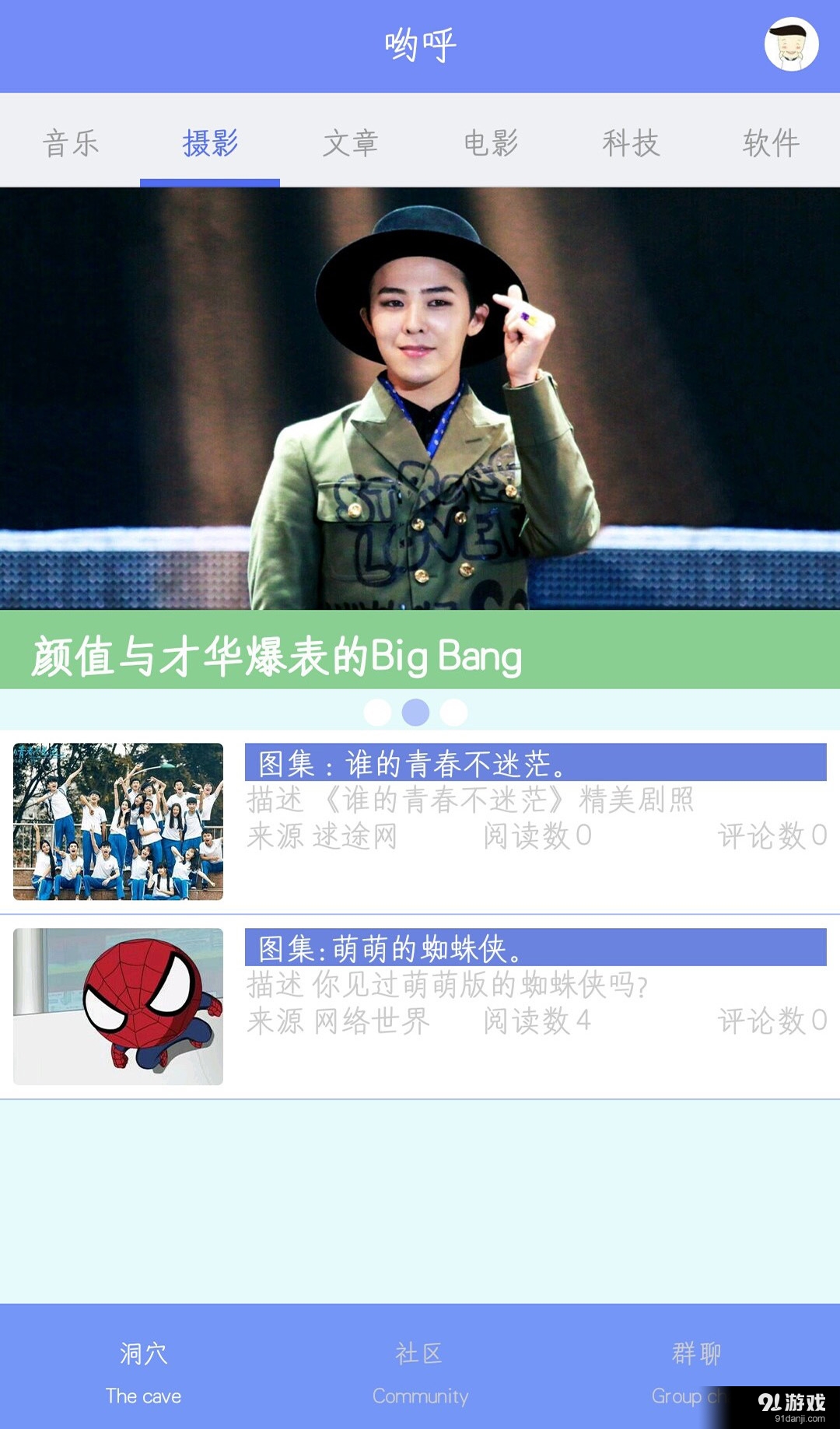Select the first carousel indicator dot
The image size is (840, 1429).
pos(379,710)
